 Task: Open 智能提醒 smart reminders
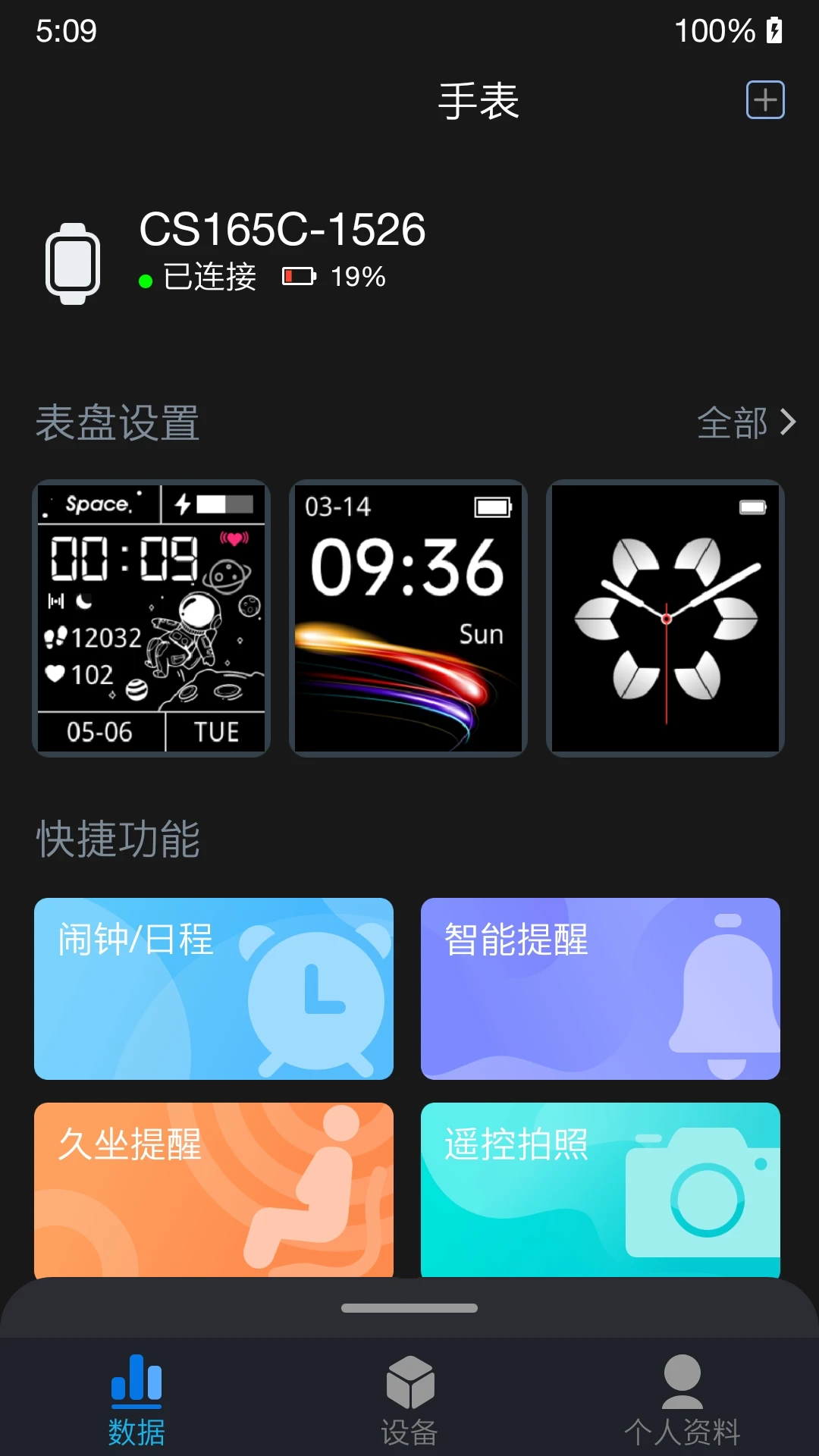tap(600, 988)
